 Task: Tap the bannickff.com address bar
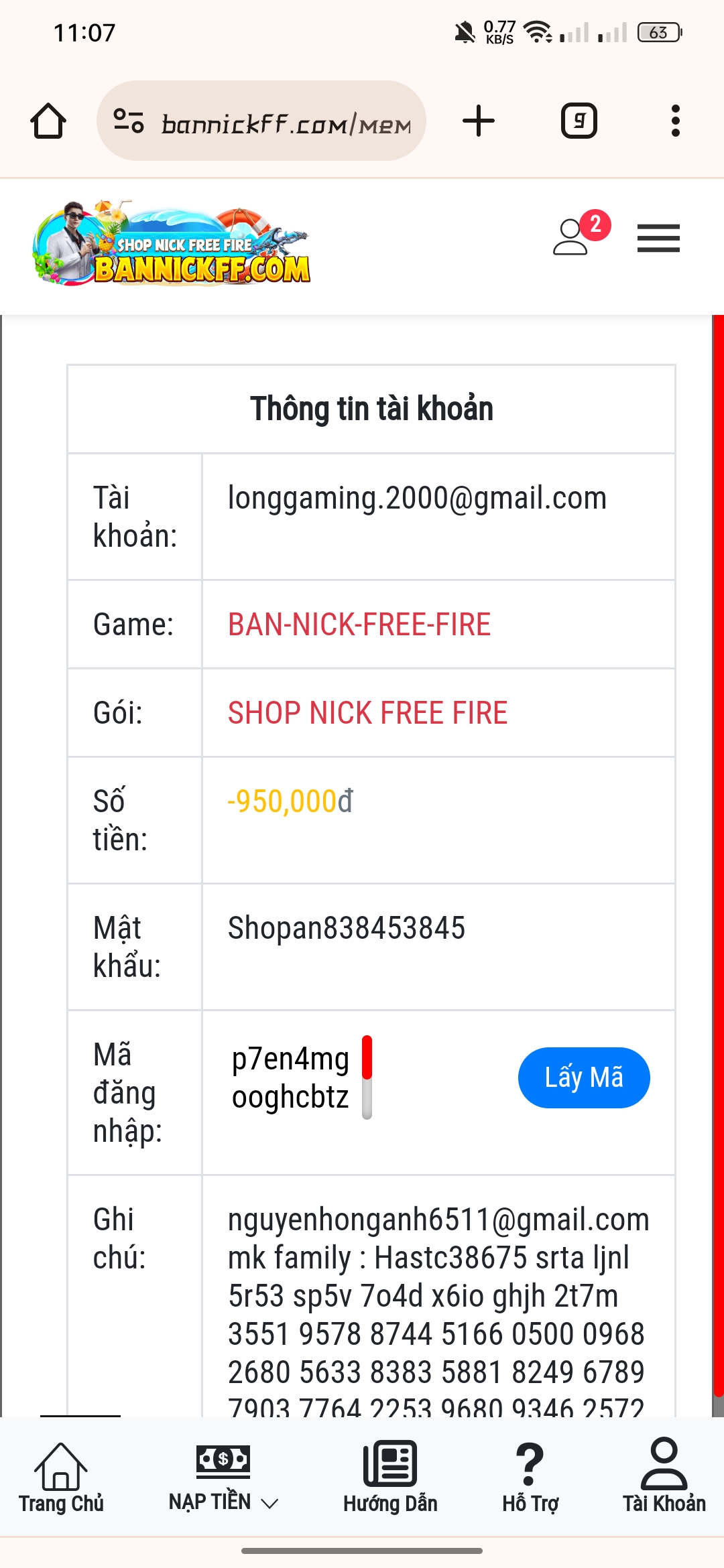pyautogui.click(x=261, y=121)
